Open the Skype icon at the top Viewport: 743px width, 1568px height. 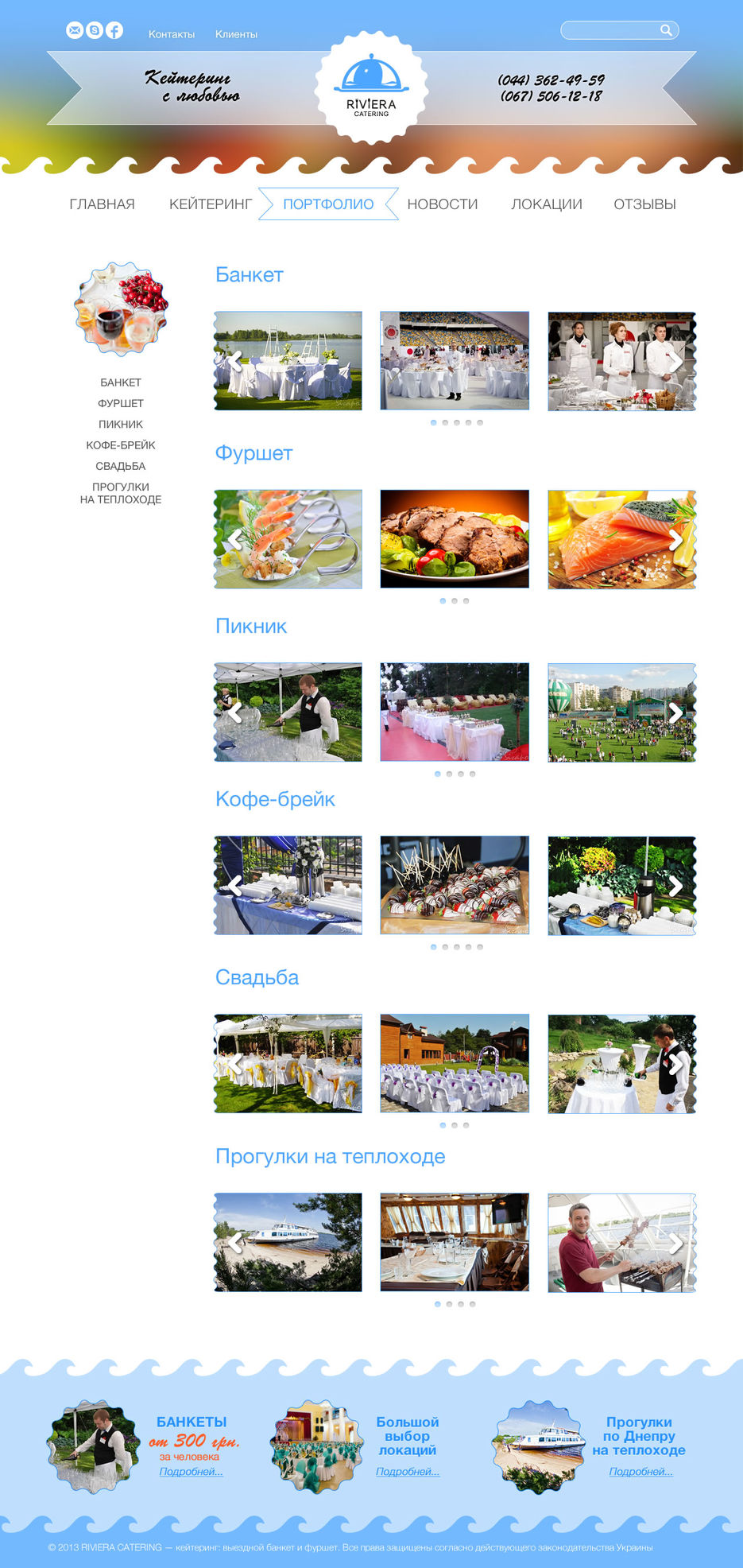click(95, 31)
